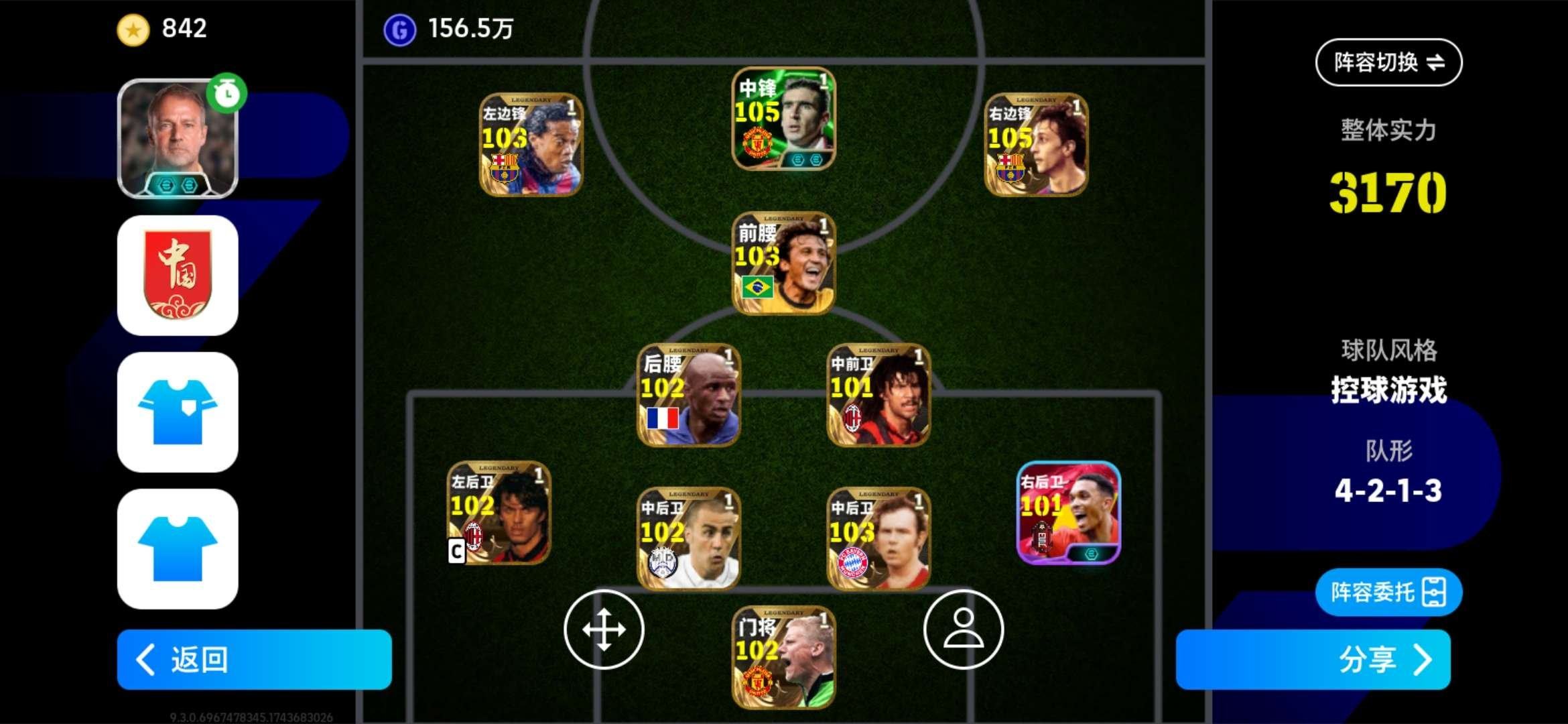Select the 前腰 attacking midfielder card
This screenshot has width=1568, height=724.
[x=783, y=263]
